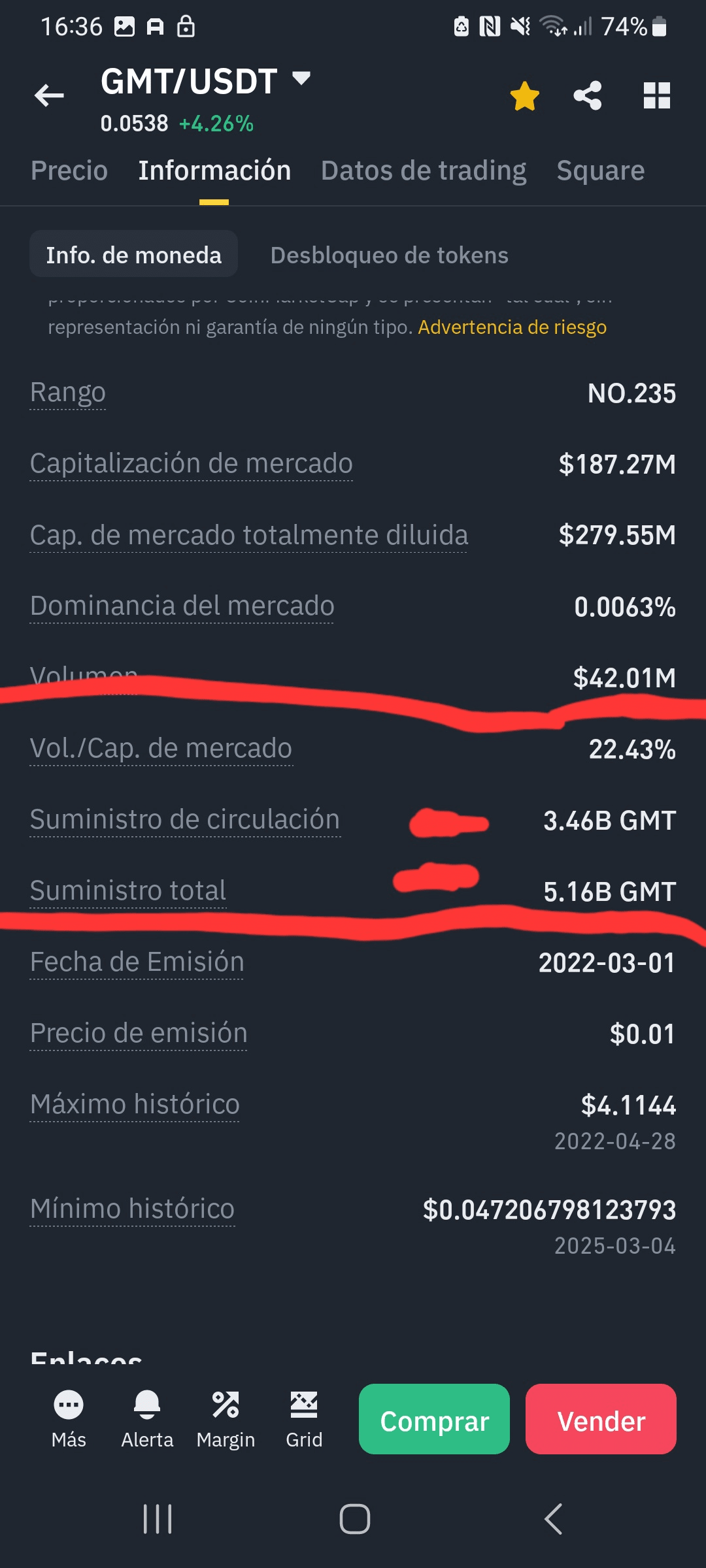Go back using the top arrow
This screenshot has width=706, height=1568.
click(x=50, y=96)
